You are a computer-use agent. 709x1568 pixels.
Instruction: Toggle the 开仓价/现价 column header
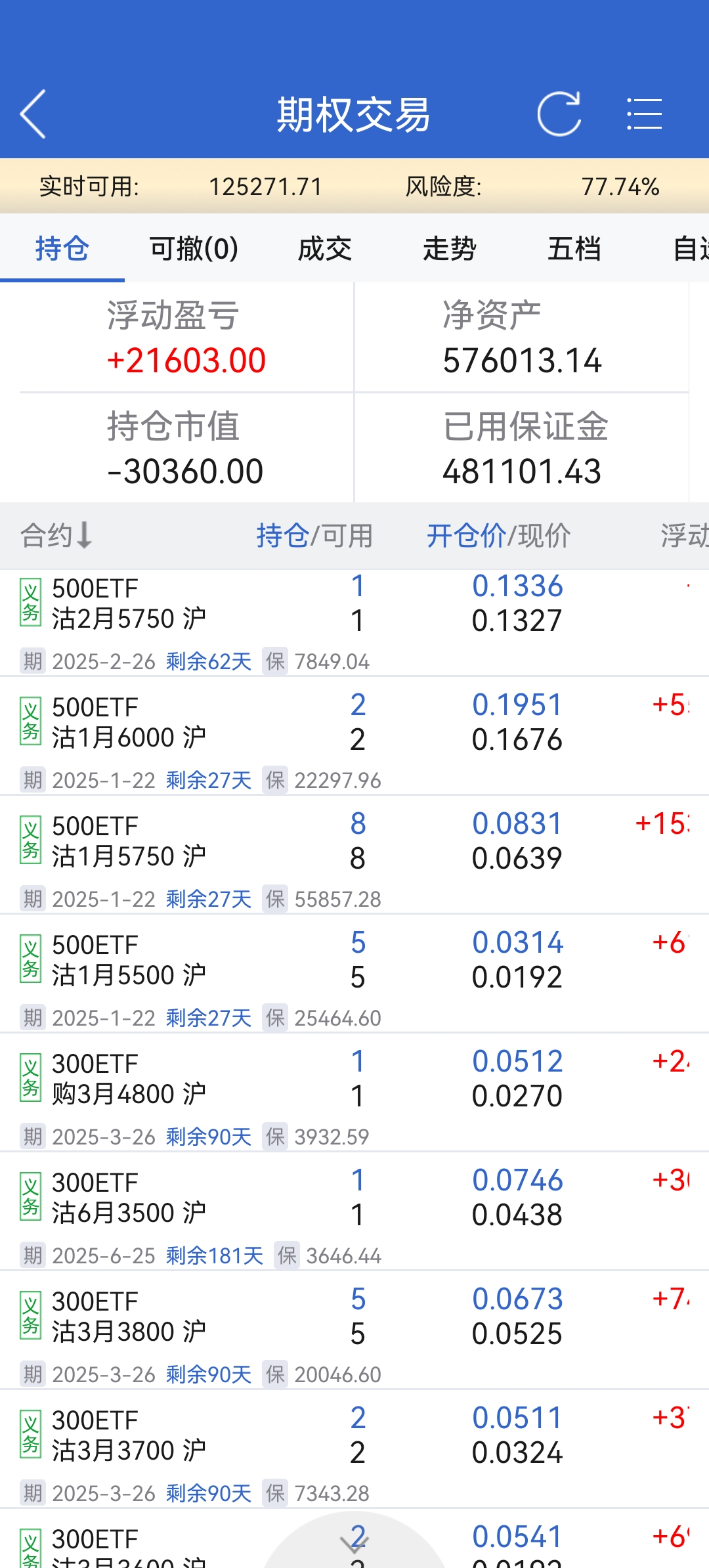[498, 535]
